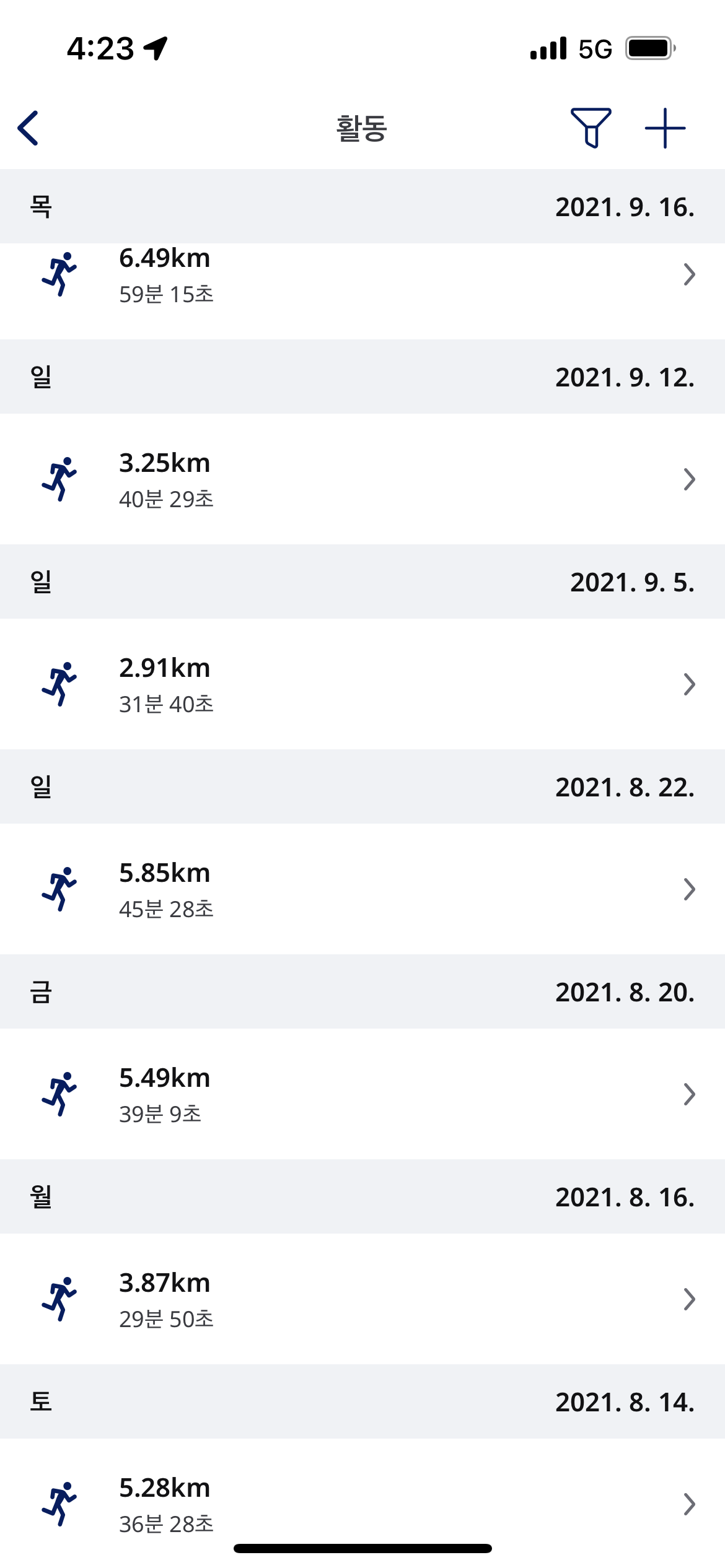Open the activity filter
Viewport: 725px width, 1568px height.
591,128
